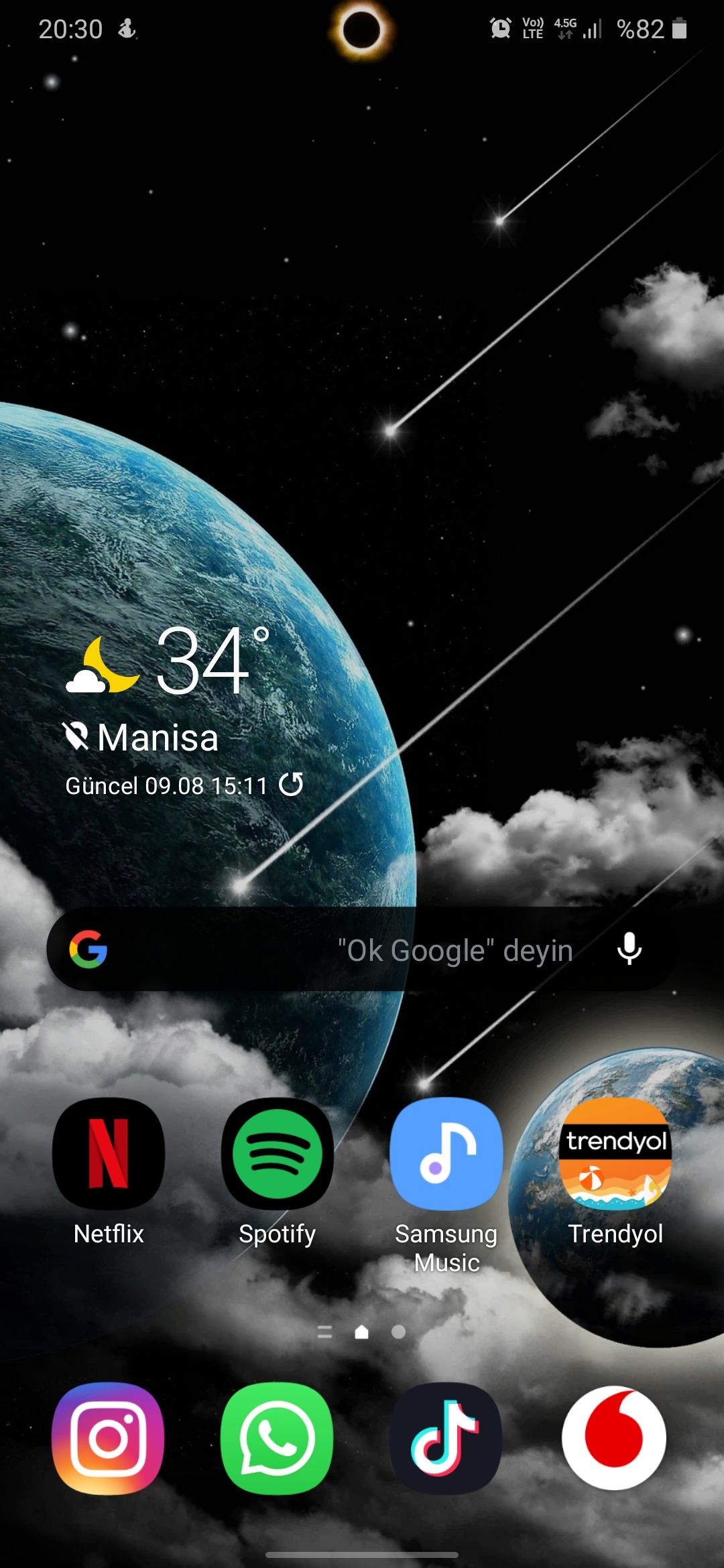The height and width of the screenshot is (1568, 724).
Task: Go to the second home page dot
Action: 399,1332
